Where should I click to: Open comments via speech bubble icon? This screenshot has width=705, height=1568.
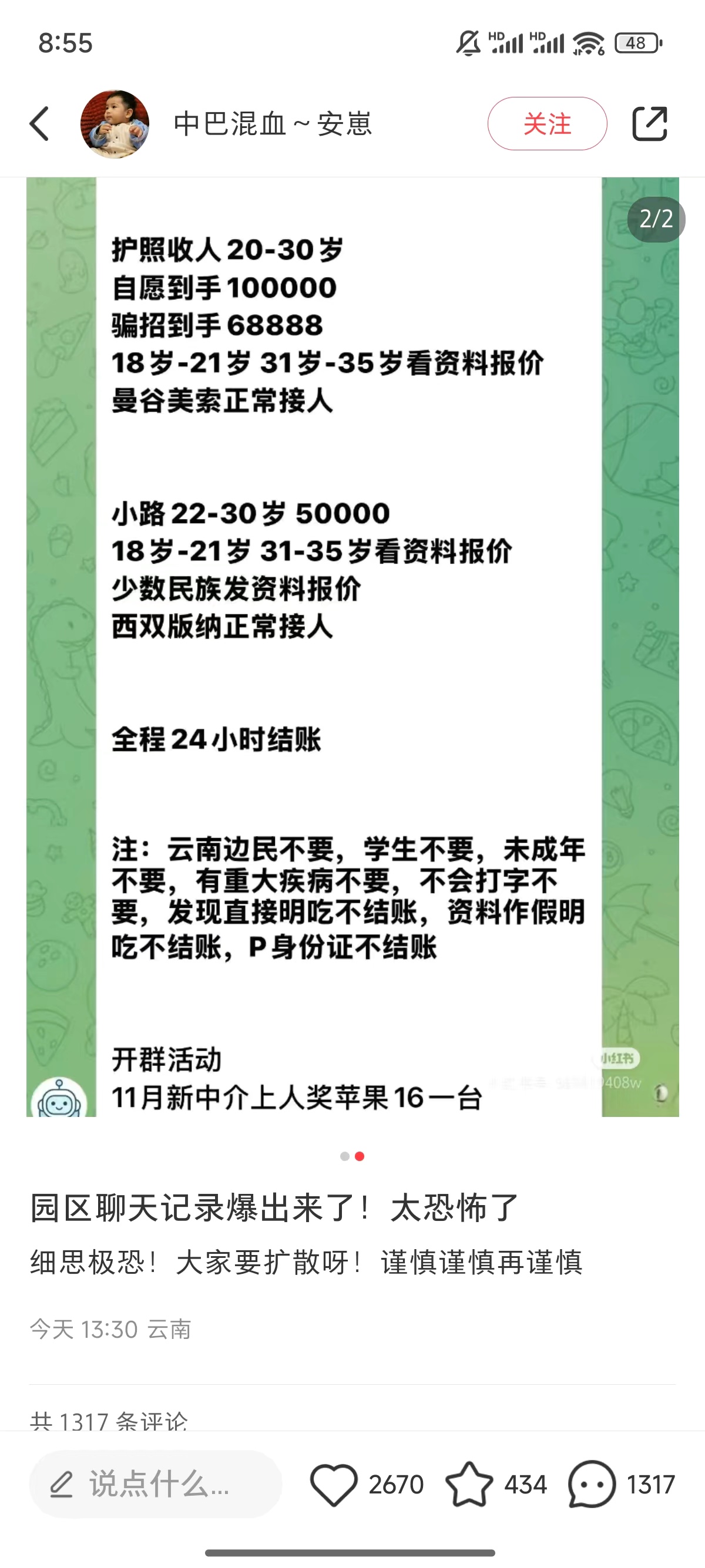[x=591, y=1484]
